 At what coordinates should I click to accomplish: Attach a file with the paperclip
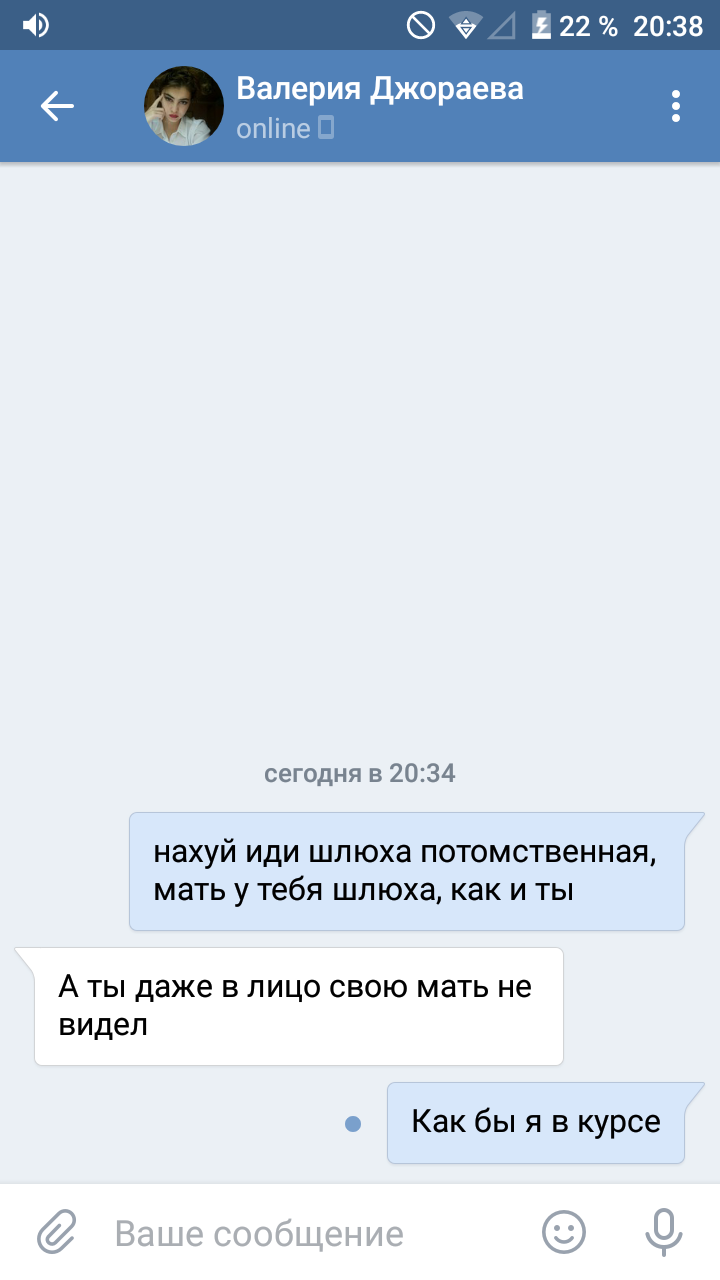(58, 1232)
